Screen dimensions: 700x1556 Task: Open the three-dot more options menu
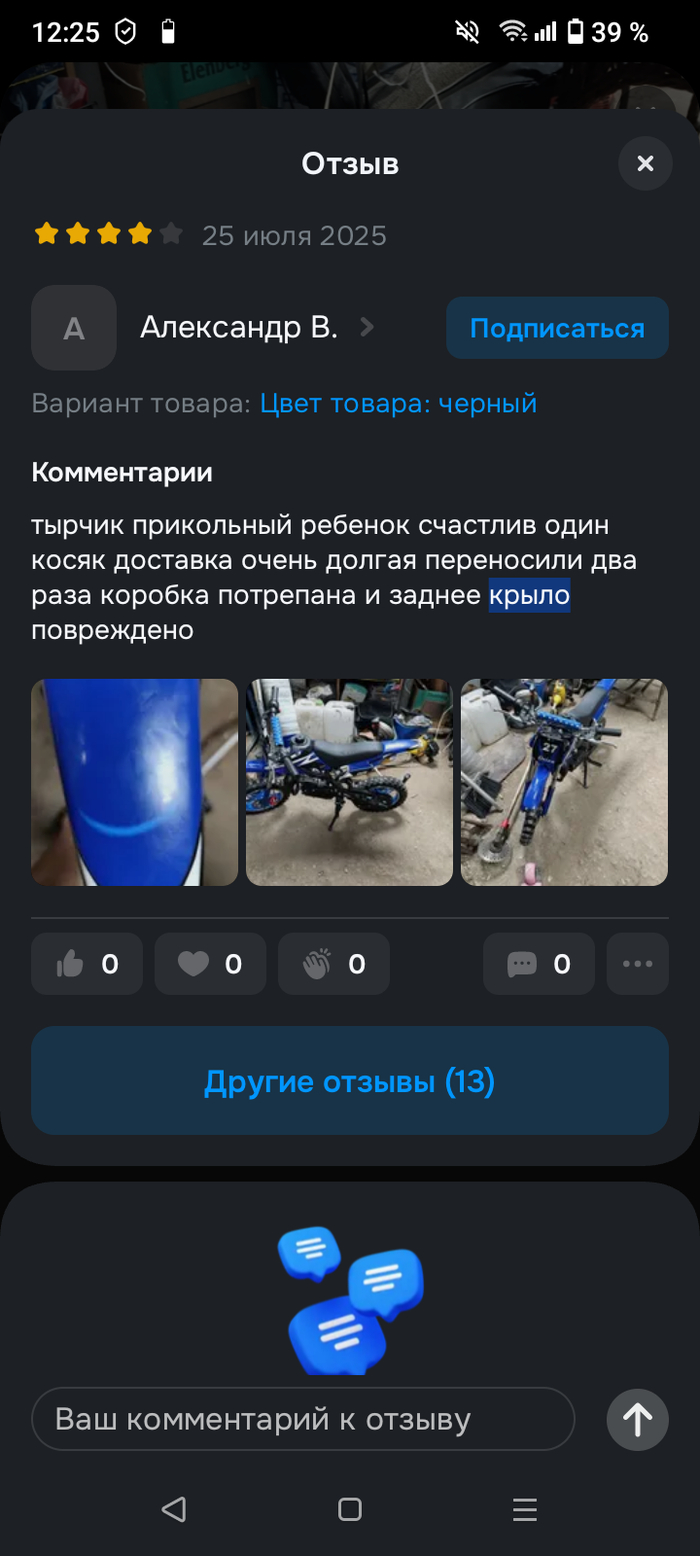637,964
